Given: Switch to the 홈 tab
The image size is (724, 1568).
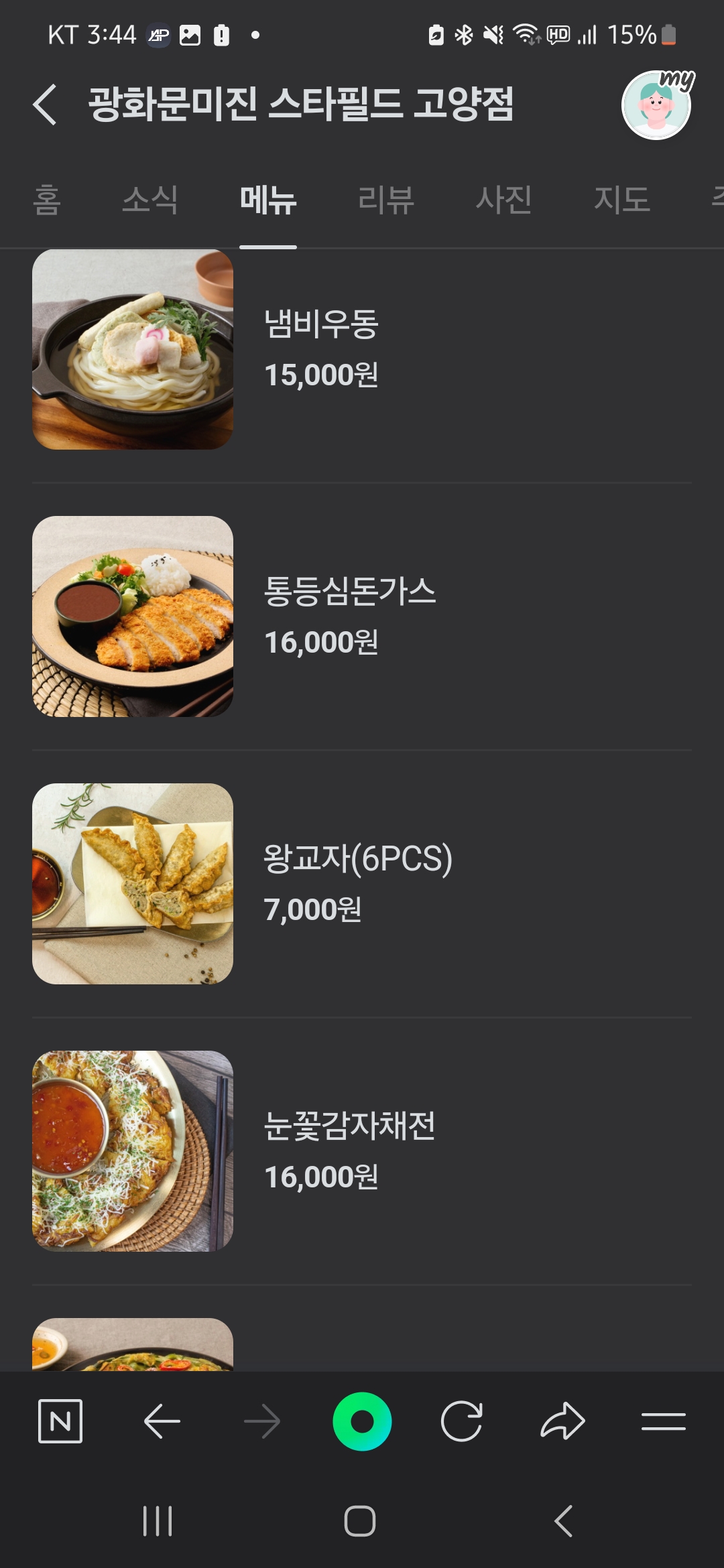Looking at the screenshot, I should [x=47, y=200].
